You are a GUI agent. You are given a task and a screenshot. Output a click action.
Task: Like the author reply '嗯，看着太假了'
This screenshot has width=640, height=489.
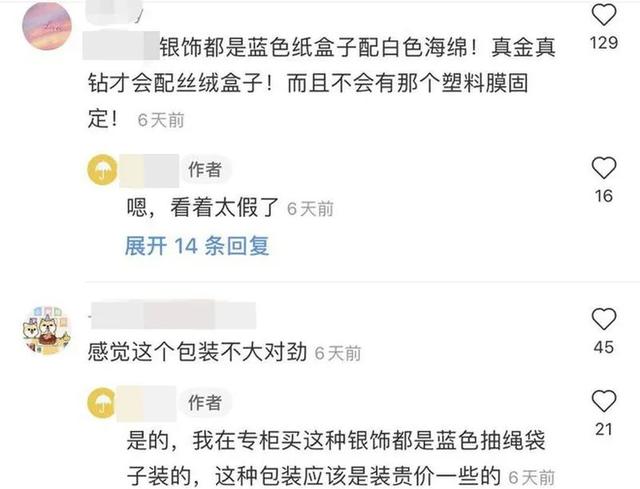(604, 167)
